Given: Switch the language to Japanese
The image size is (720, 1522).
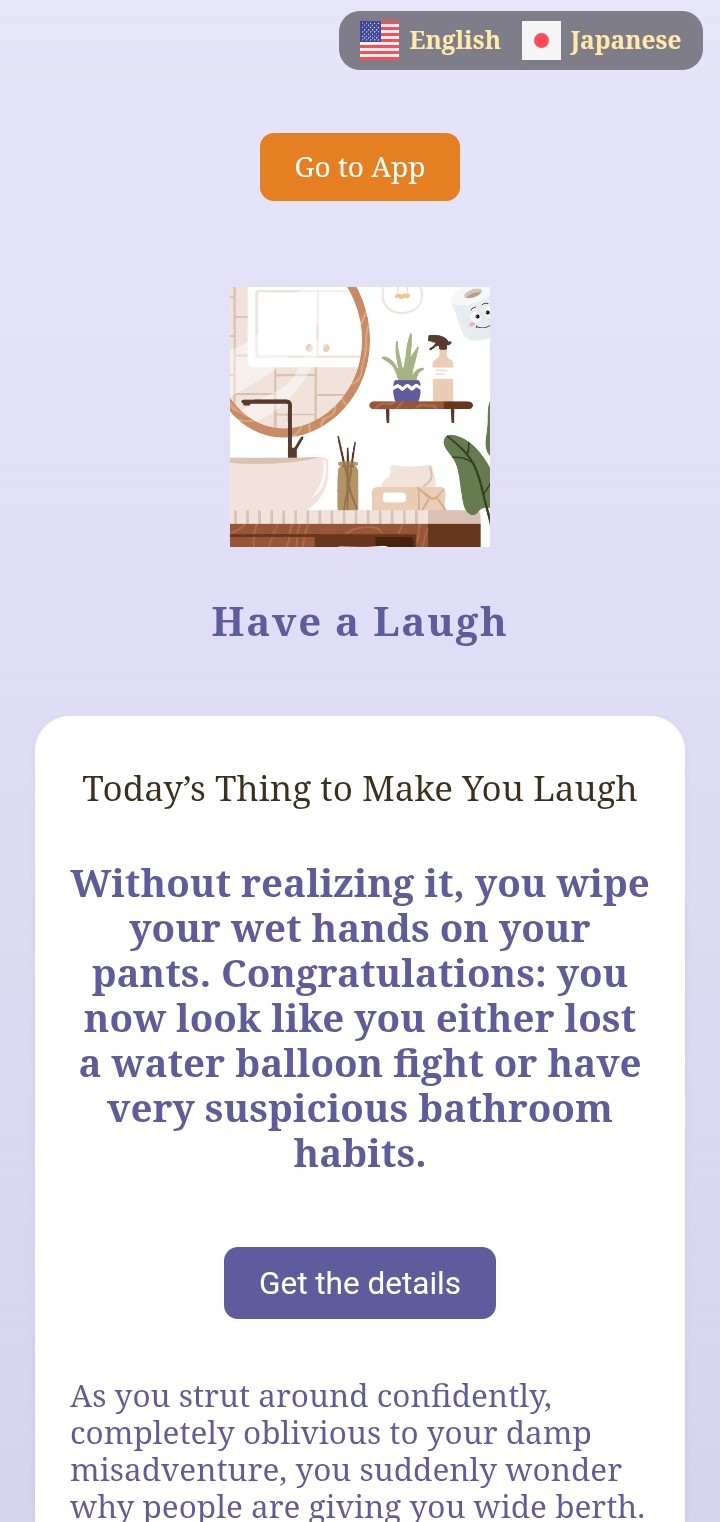Looking at the screenshot, I should [x=602, y=41].
